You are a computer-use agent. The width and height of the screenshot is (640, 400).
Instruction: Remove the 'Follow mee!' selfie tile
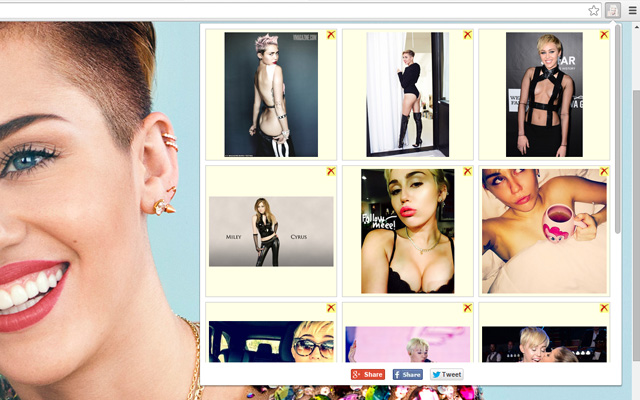[467, 171]
